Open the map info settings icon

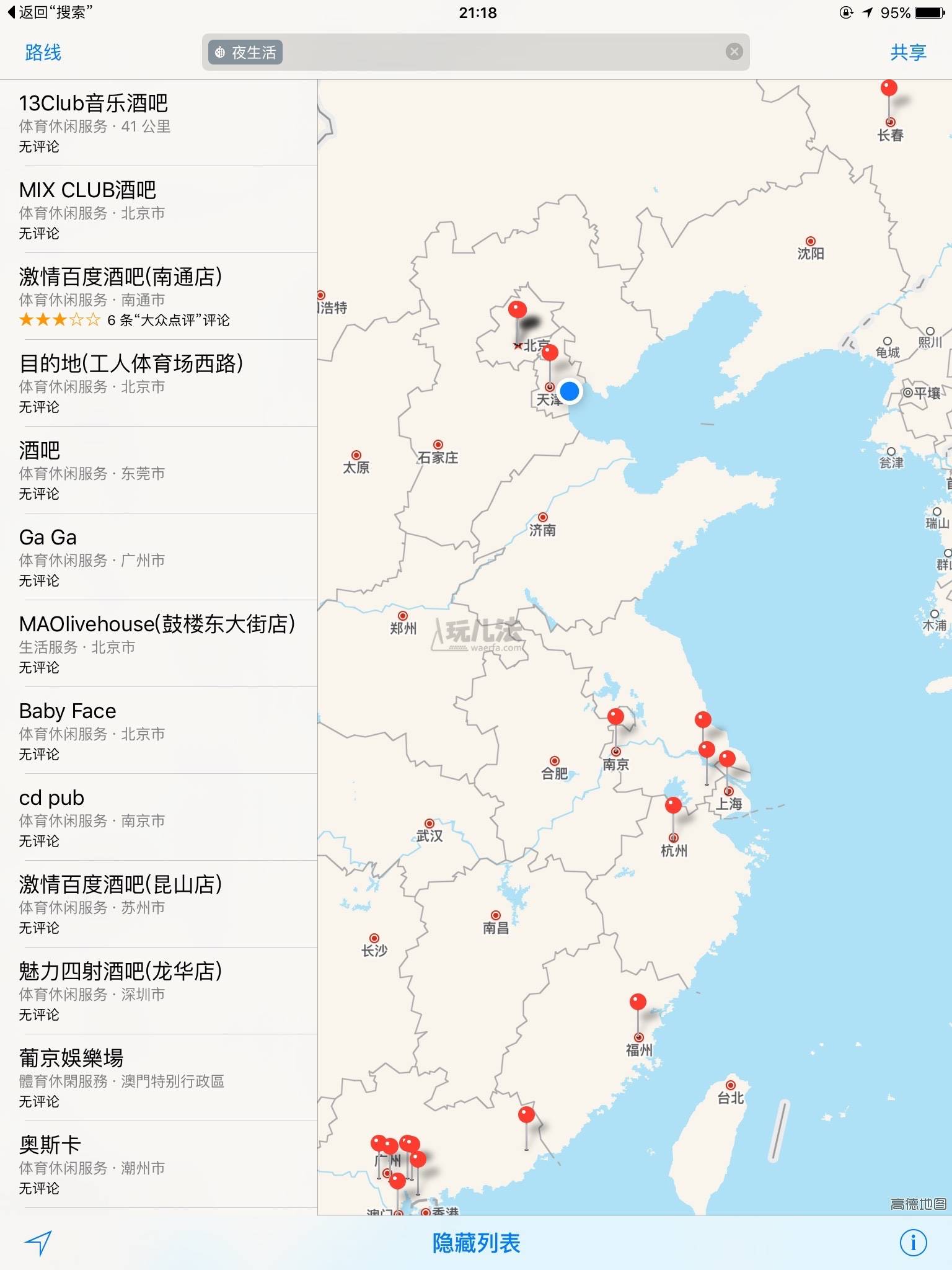point(912,1243)
